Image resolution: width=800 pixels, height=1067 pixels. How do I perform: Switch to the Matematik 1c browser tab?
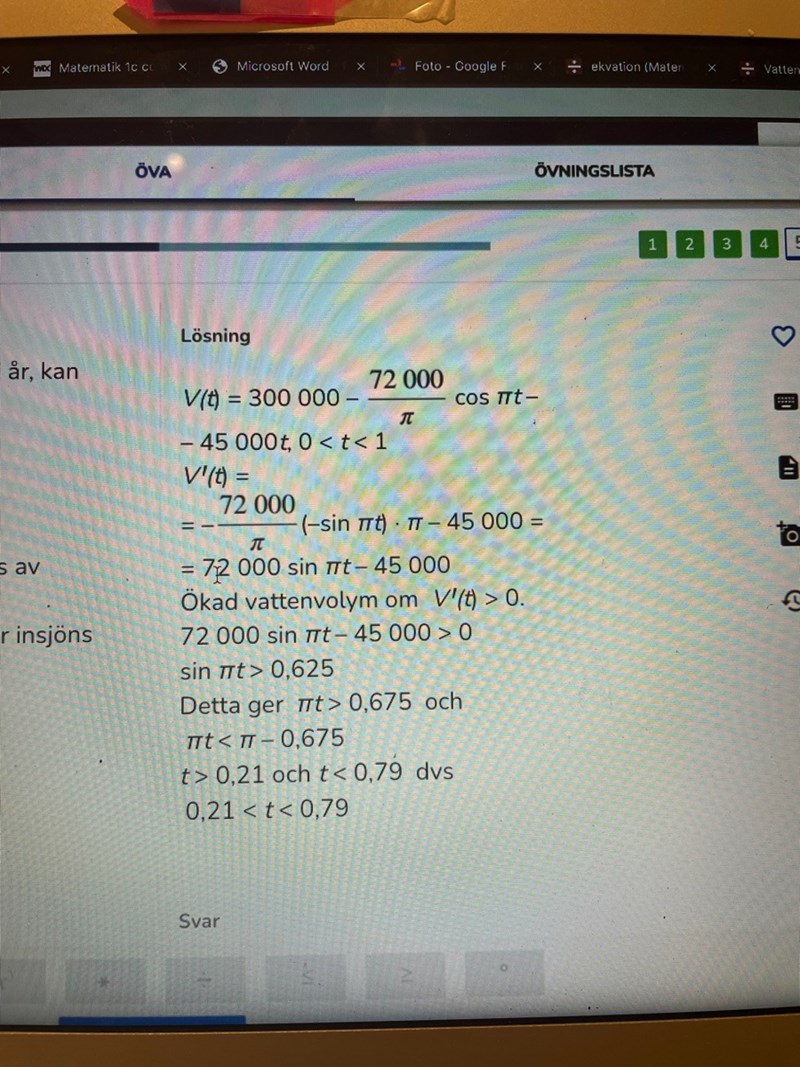(x=100, y=68)
